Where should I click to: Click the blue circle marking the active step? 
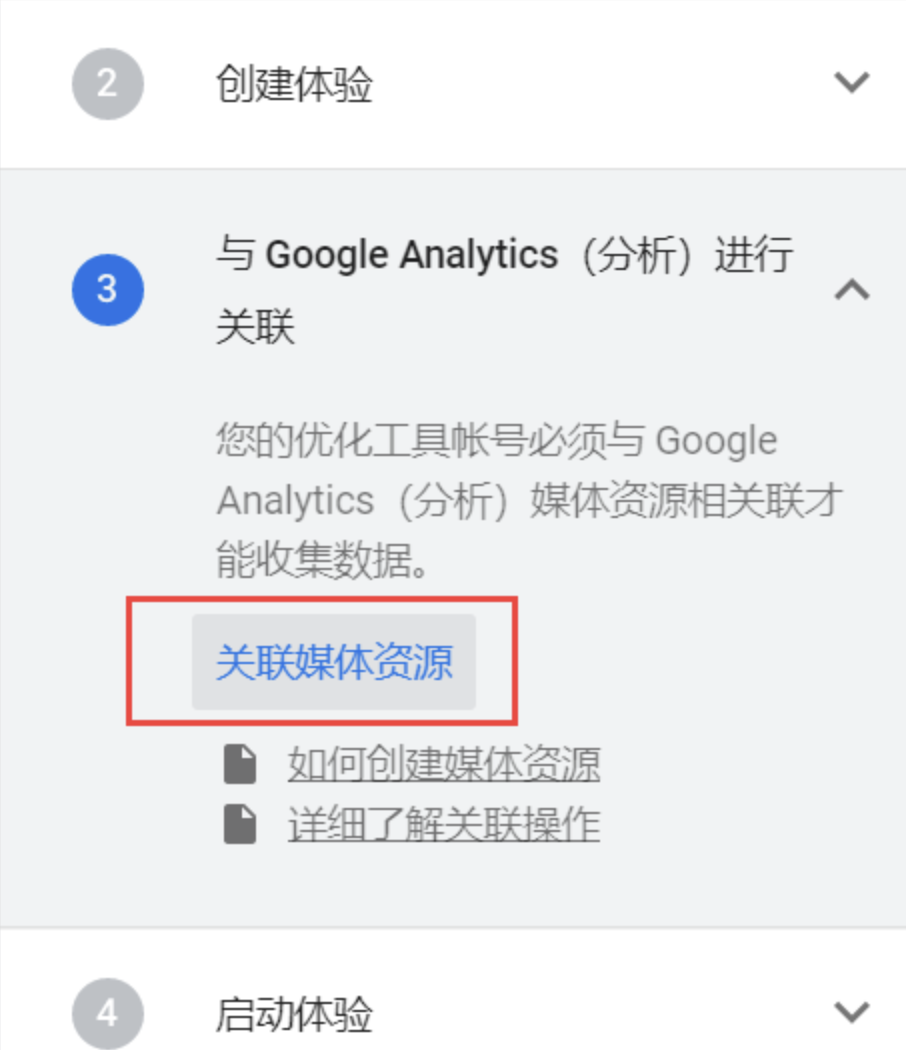[107, 290]
